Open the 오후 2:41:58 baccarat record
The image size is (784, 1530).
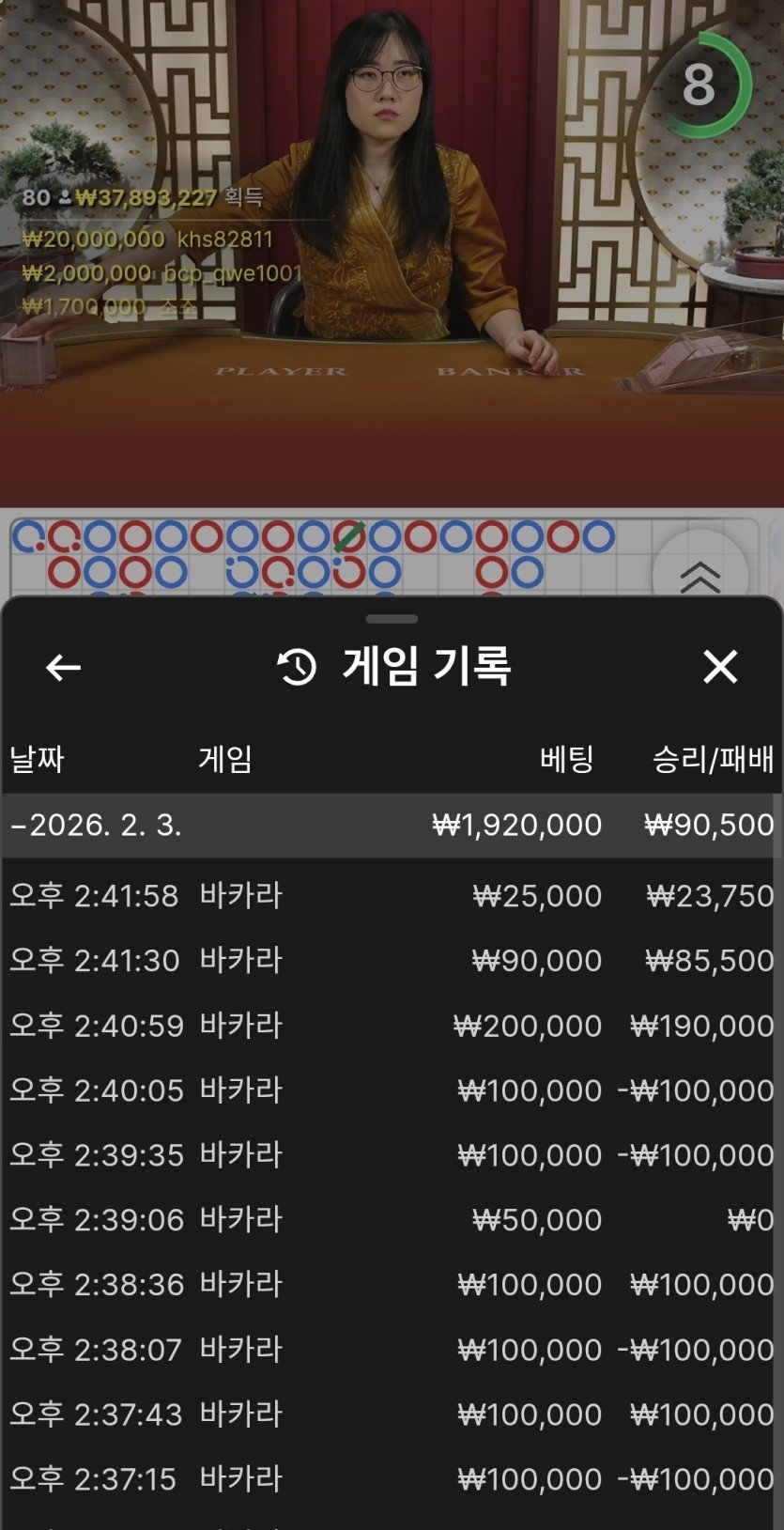click(x=390, y=896)
